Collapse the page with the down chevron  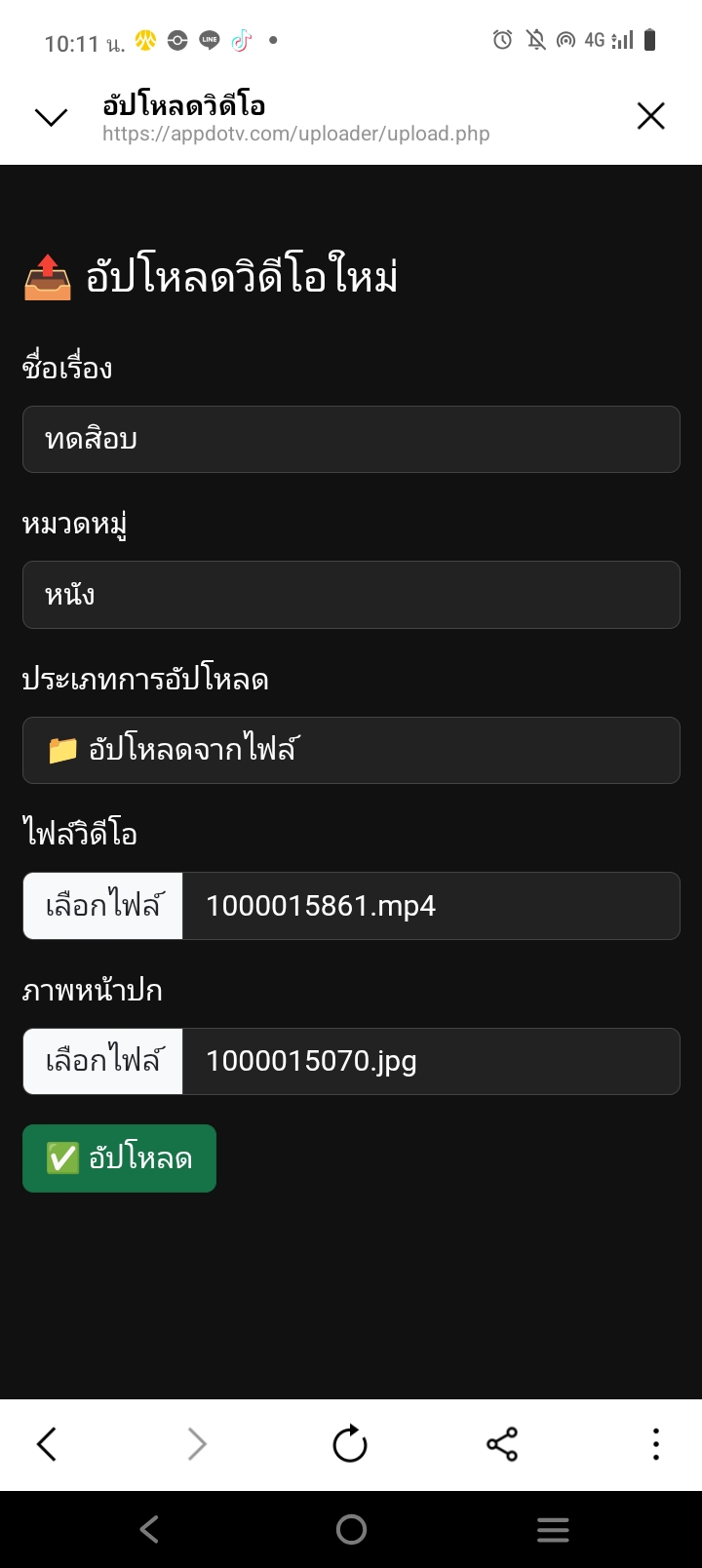[x=50, y=116]
